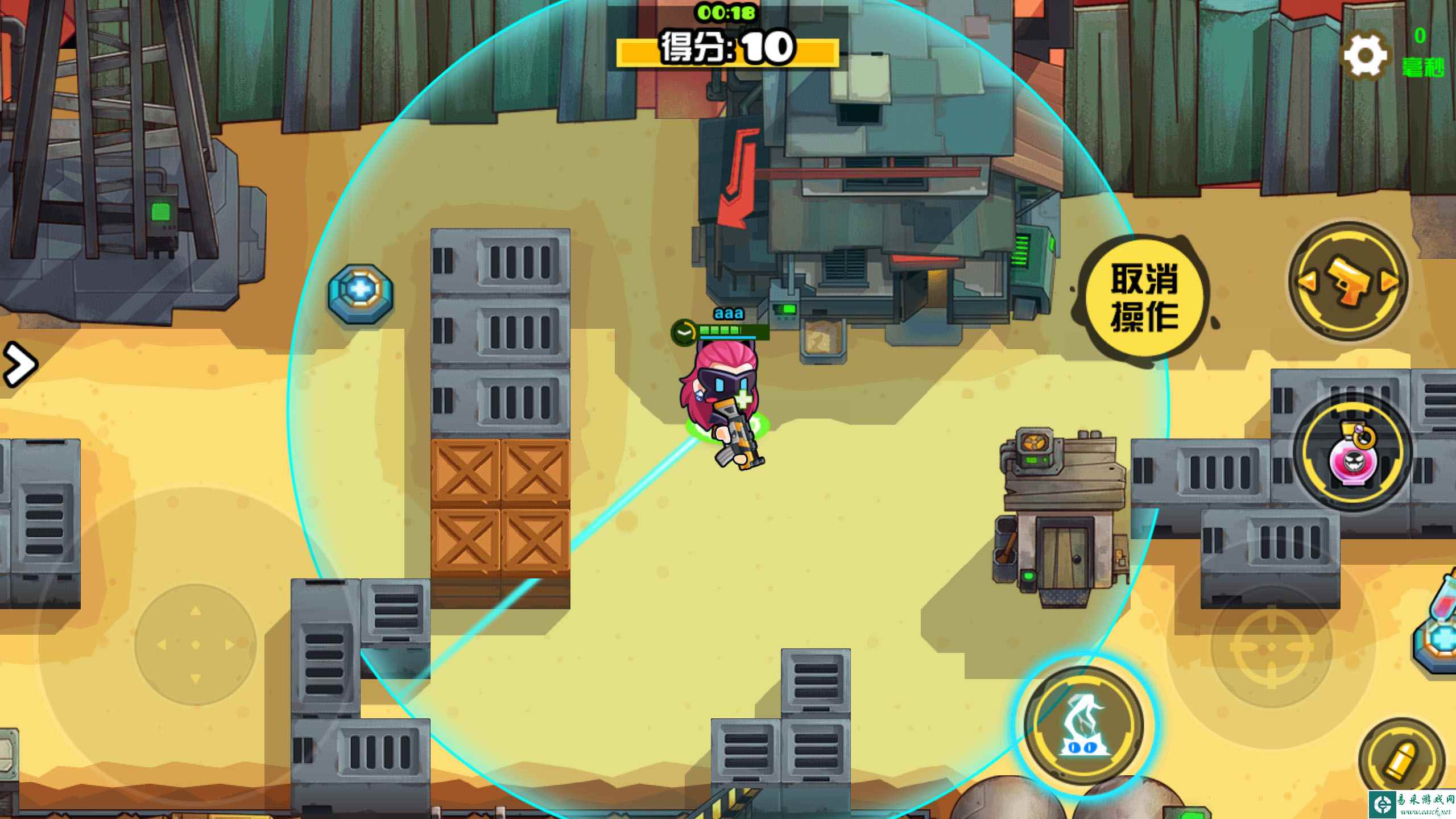This screenshot has width=1456, height=819.
Task: Activate the glowing character skill button
Action: [1085, 725]
